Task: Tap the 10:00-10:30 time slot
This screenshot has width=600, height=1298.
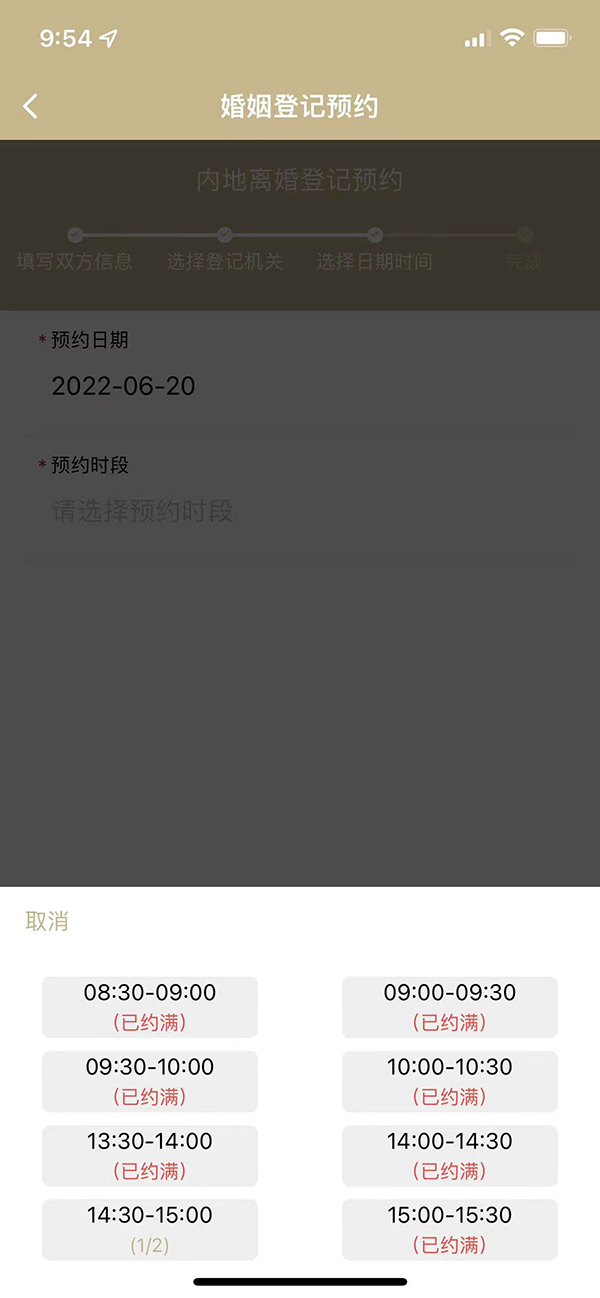Action: pyautogui.click(x=450, y=1081)
